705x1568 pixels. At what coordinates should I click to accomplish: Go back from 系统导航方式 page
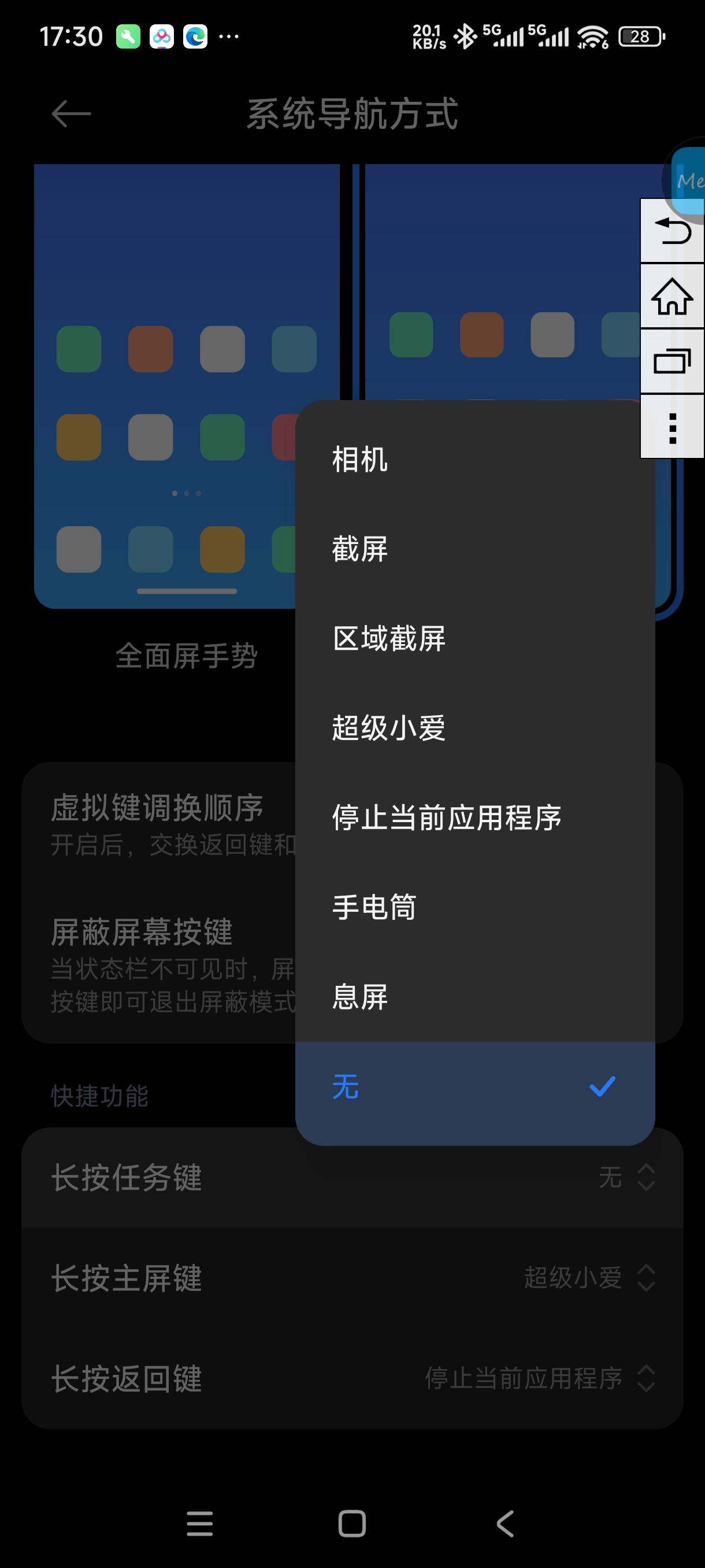tap(71, 114)
